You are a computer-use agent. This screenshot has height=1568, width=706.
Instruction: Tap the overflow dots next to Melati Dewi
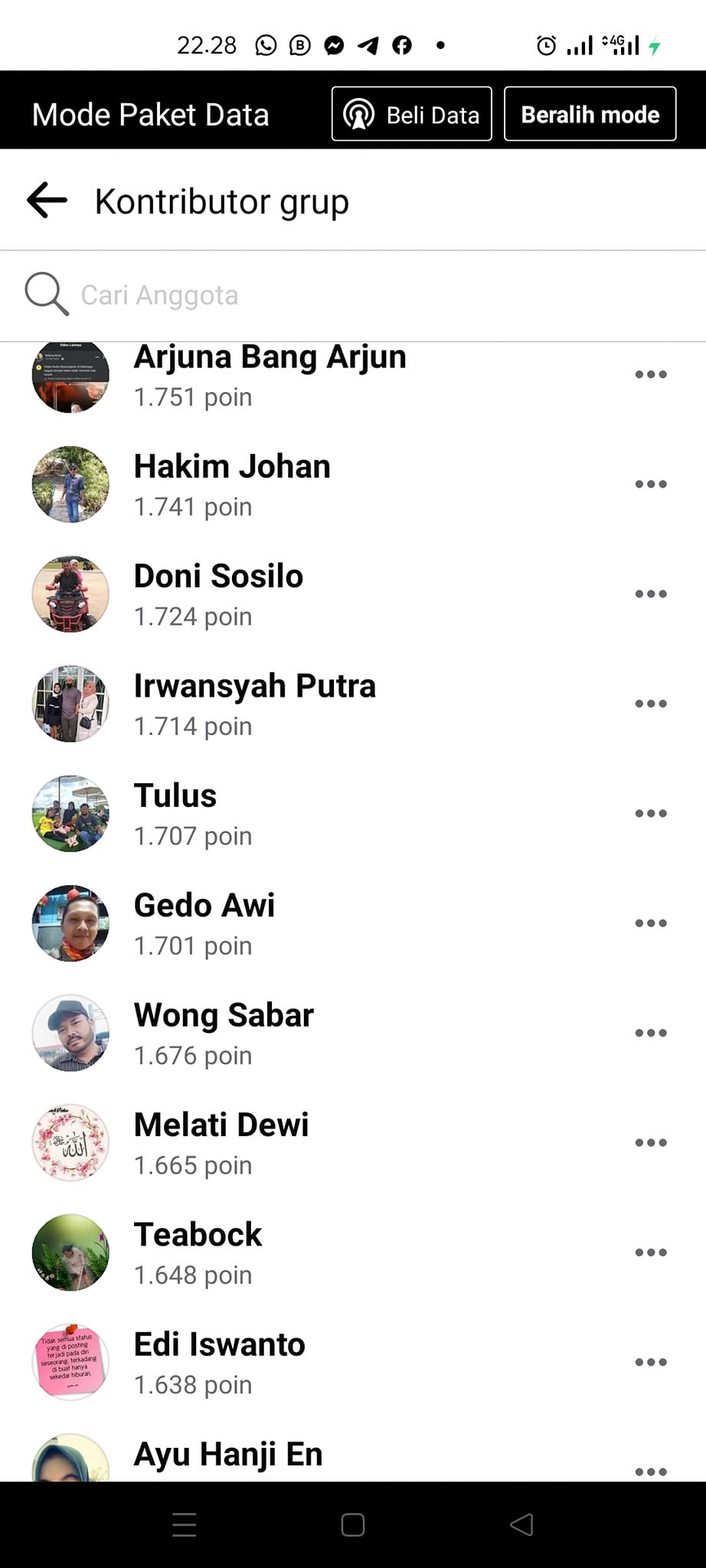[x=650, y=1142]
